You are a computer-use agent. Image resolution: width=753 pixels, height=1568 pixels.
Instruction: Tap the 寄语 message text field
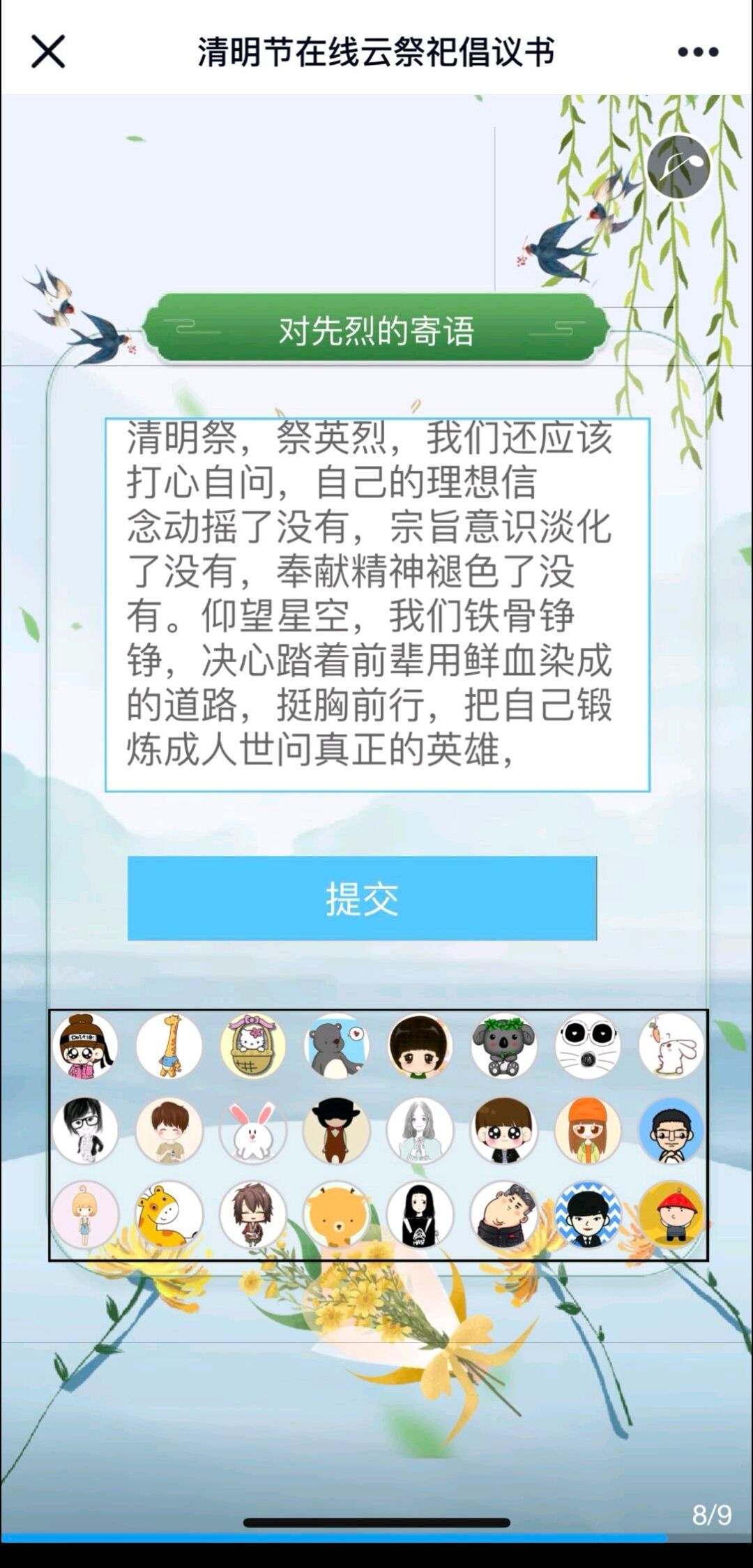(376, 604)
